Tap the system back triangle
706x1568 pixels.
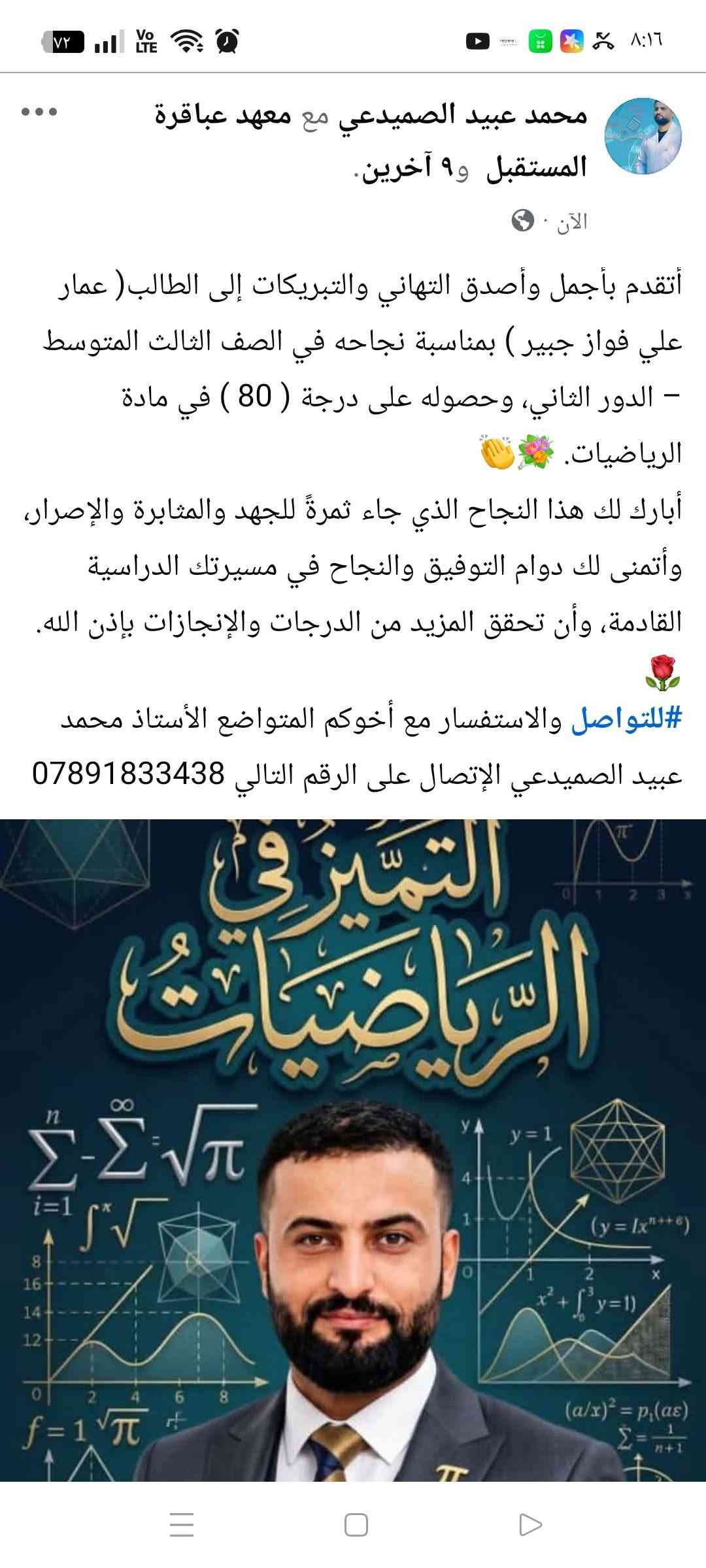click(x=530, y=1525)
